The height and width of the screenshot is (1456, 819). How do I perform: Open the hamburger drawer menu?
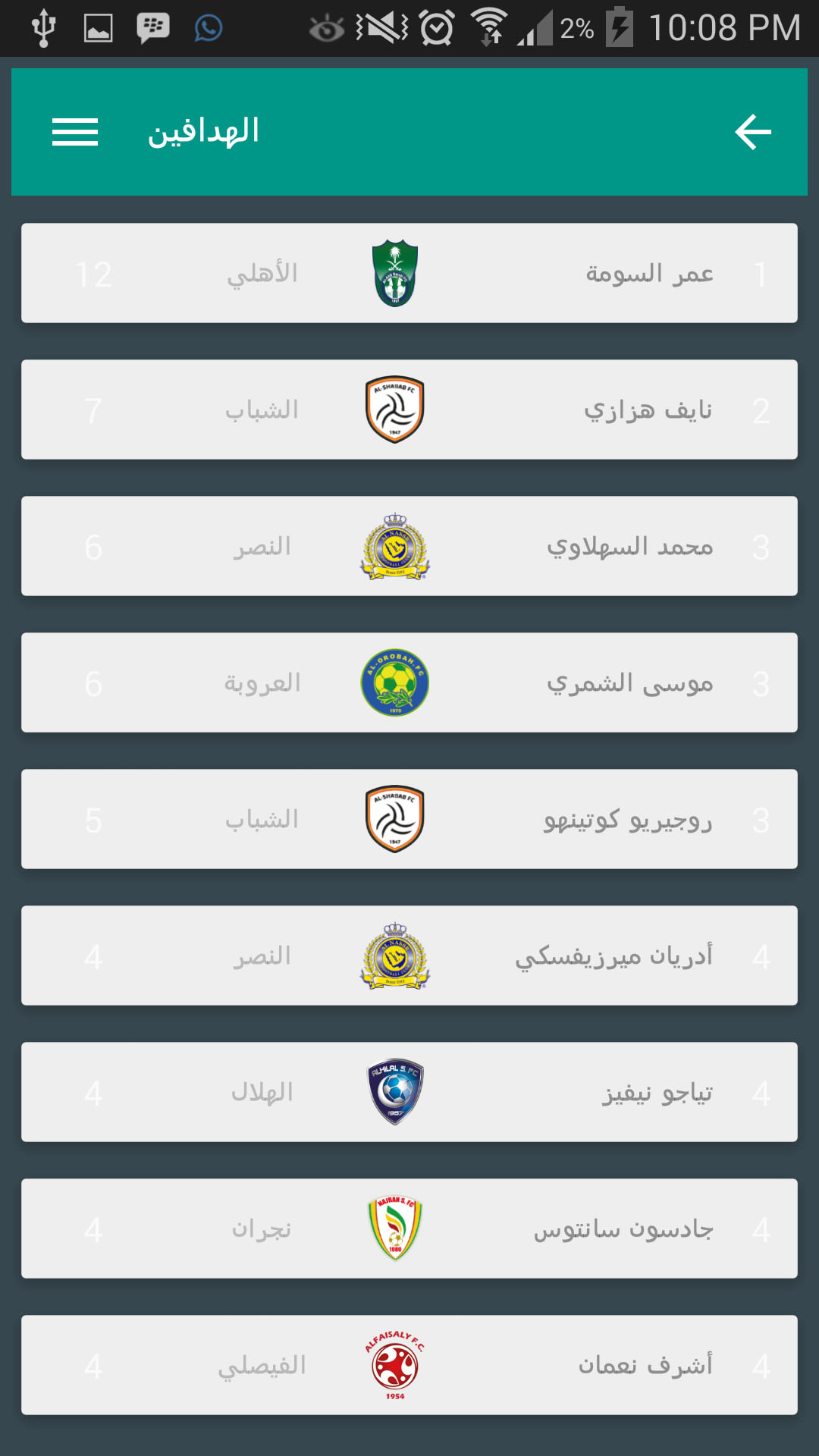(75, 132)
